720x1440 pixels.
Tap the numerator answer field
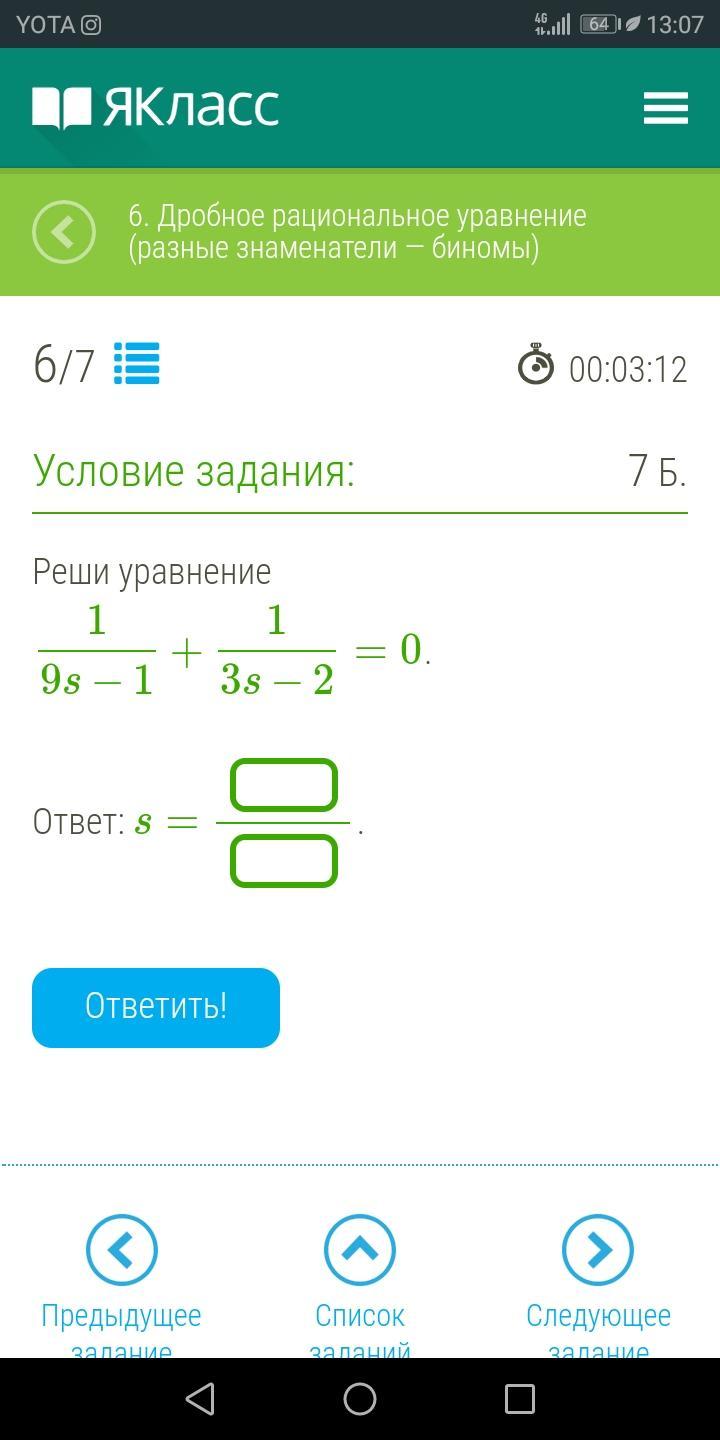click(x=284, y=785)
